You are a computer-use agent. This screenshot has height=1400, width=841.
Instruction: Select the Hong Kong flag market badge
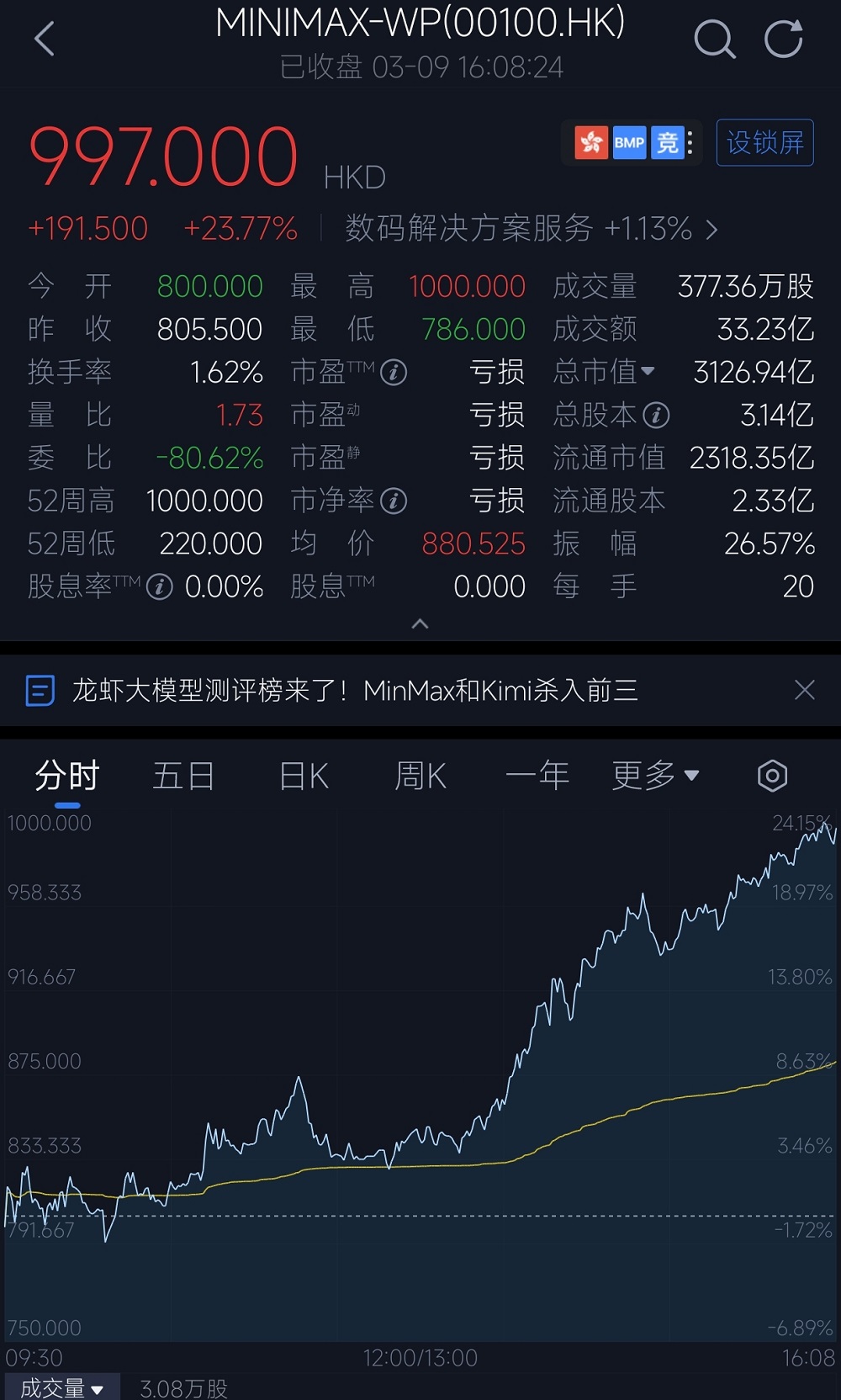tap(591, 142)
